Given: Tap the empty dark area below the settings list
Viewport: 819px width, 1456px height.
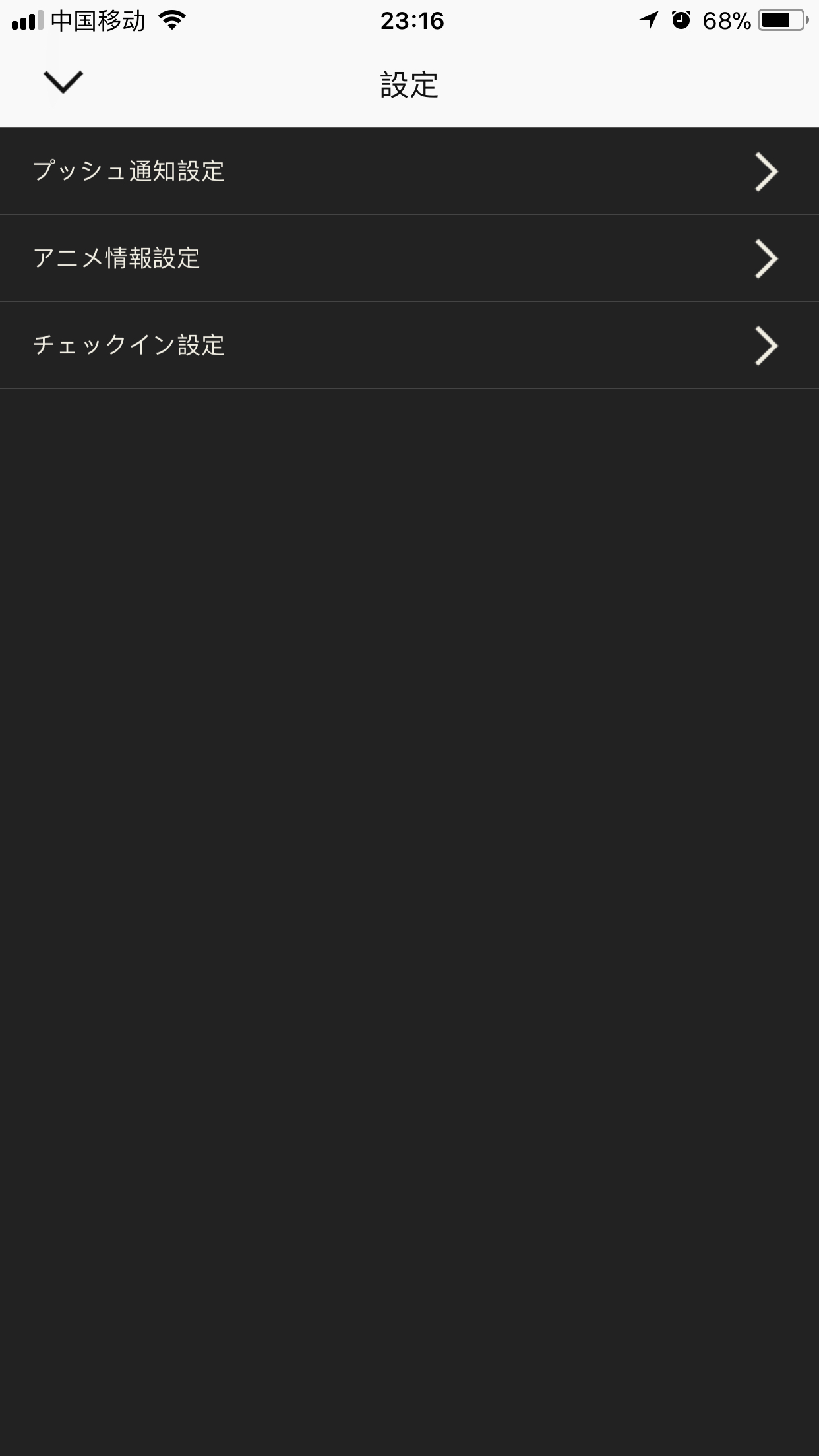Looking at the screenshot, I should (x=409, y=857).
